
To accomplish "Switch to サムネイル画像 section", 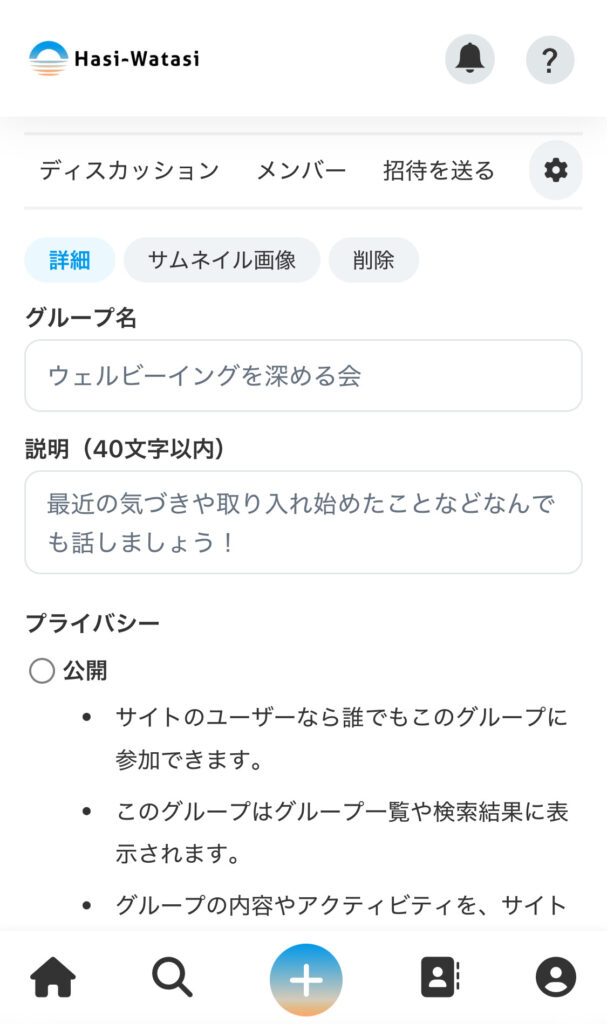I will tap(222, 260).
